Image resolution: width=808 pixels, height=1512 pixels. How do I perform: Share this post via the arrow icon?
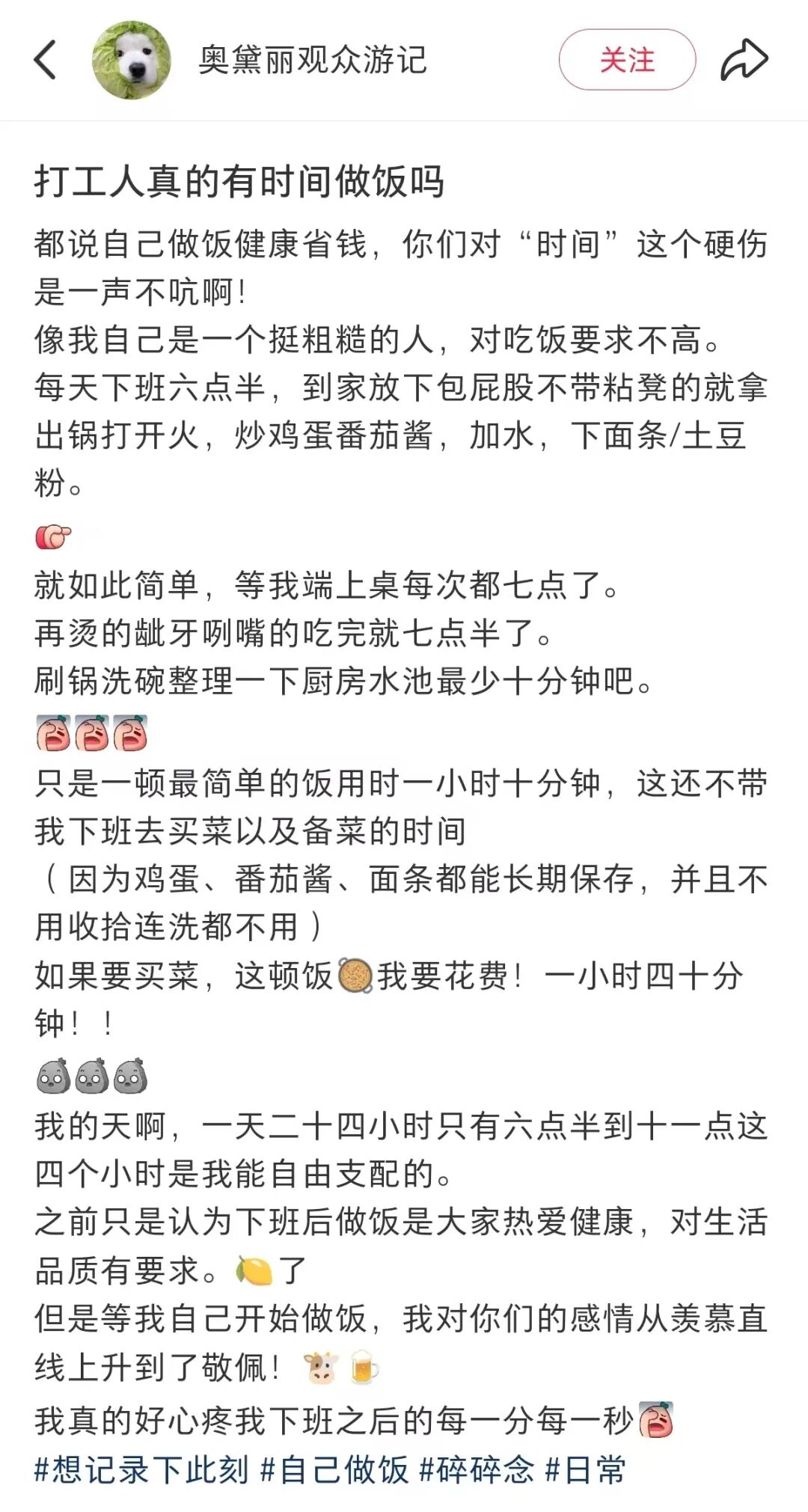coord(744,60)
